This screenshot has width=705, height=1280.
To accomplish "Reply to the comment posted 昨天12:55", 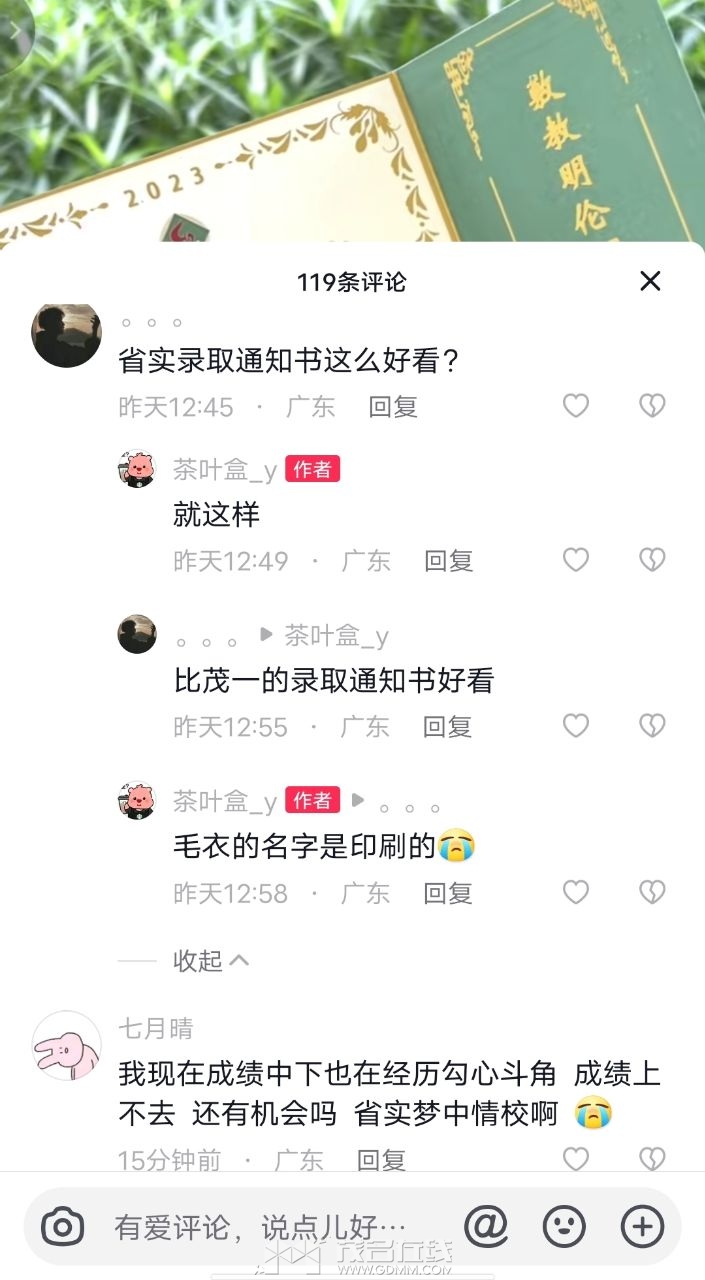I will [x=447, y=727].
